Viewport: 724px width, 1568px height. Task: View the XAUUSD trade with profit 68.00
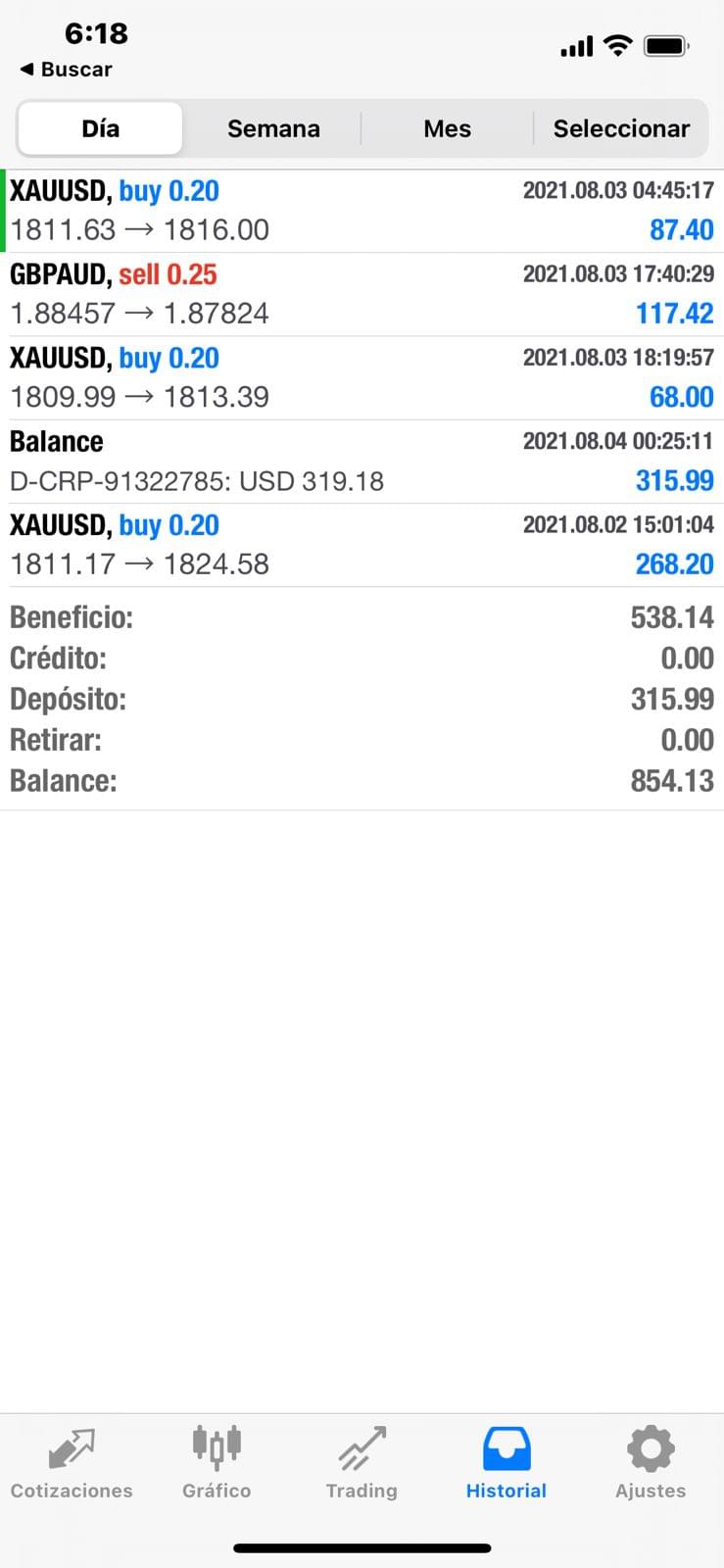click(x=362, y=377)
